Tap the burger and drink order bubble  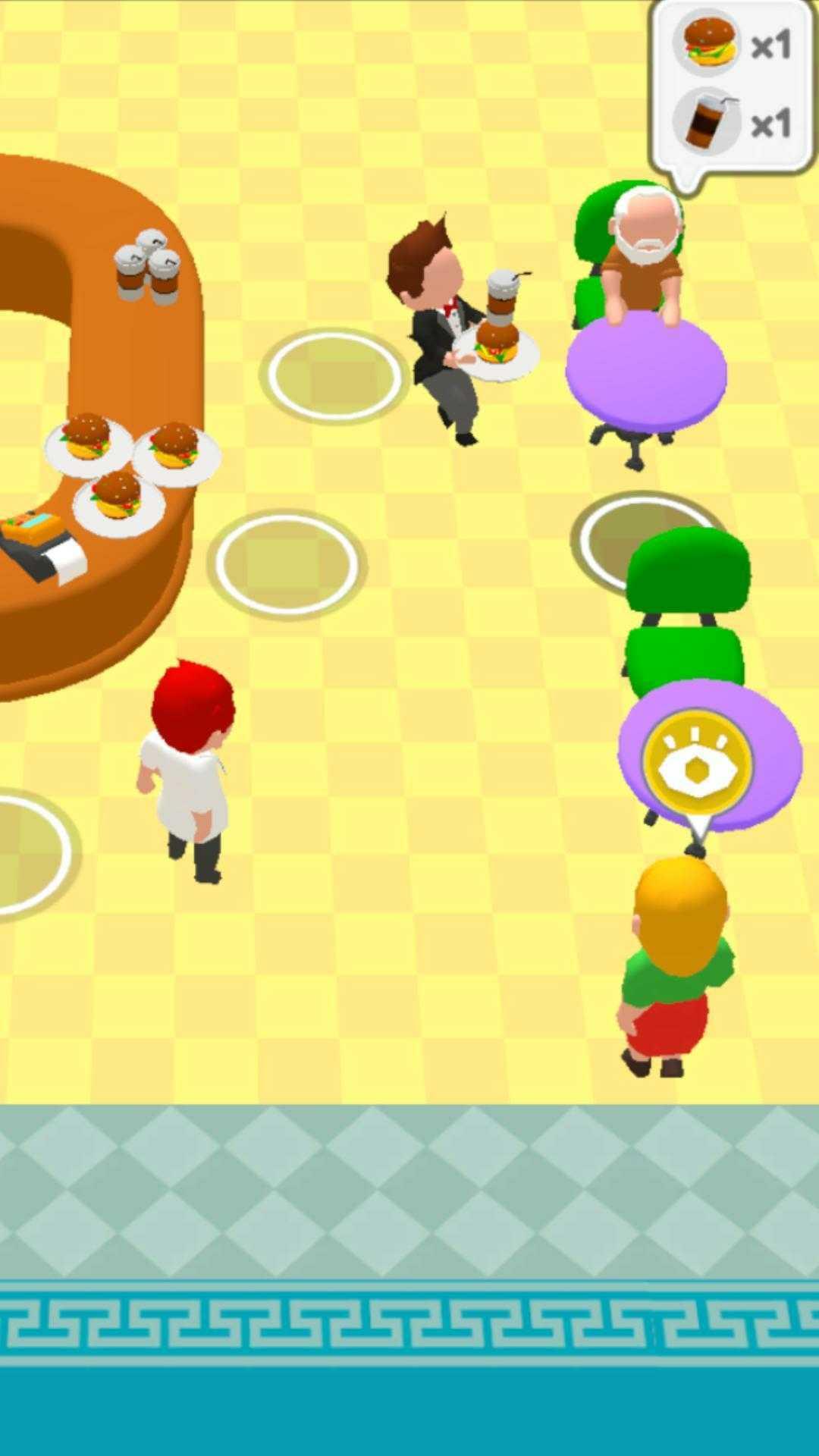733,89
